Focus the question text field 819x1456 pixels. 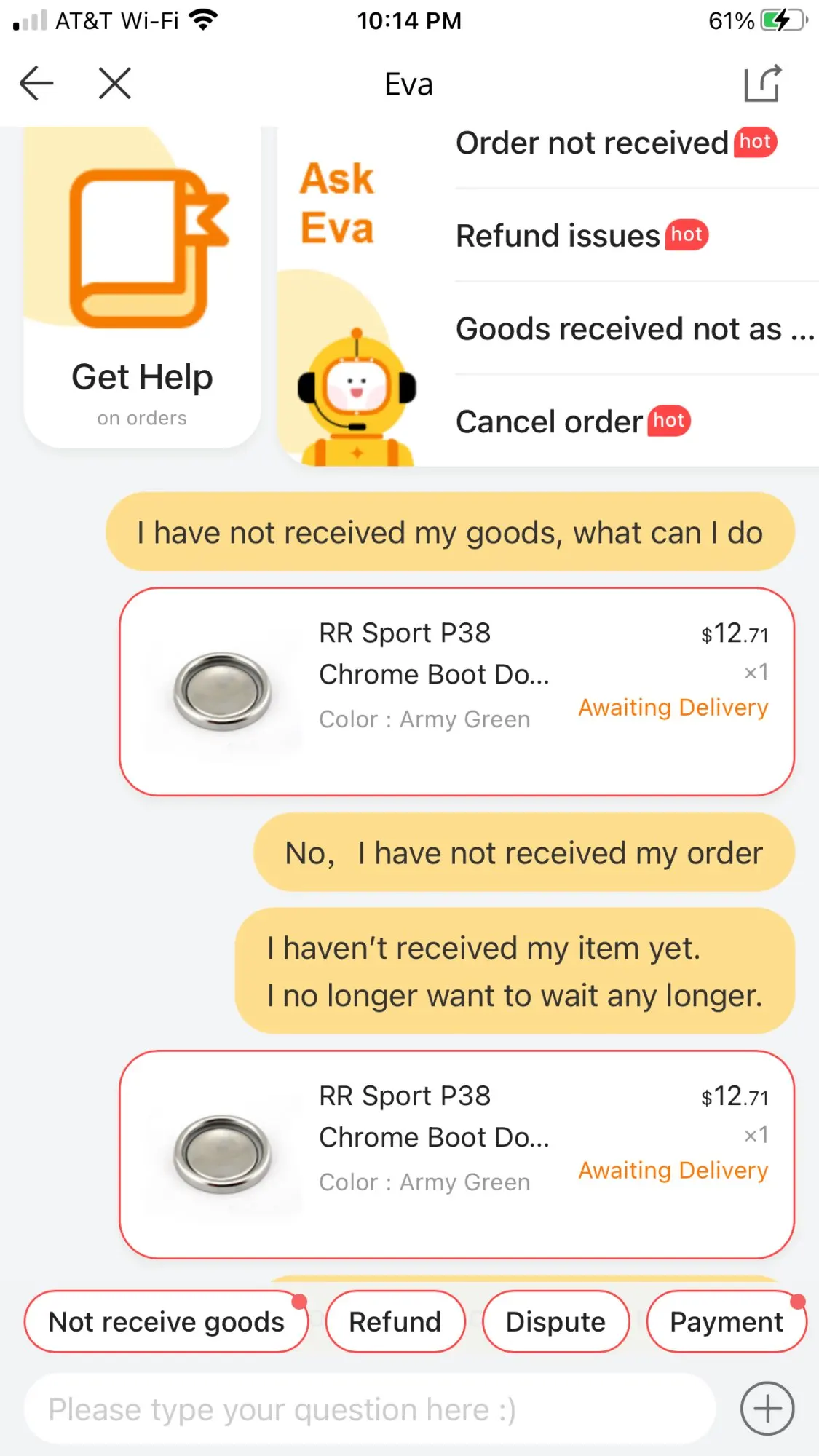tap(369, 1409)
